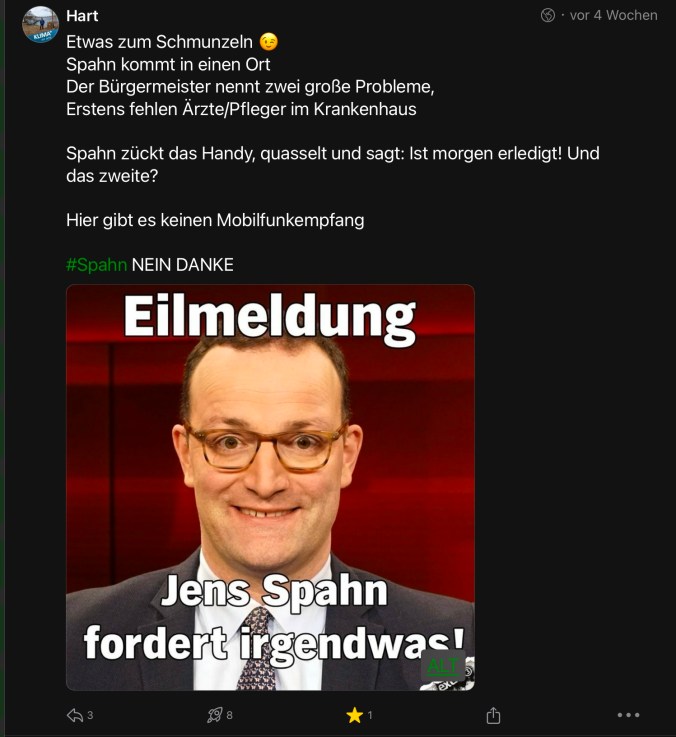Open the #Spahn hashtag
Screen dimensions: 676x737
tap(97, 265)
